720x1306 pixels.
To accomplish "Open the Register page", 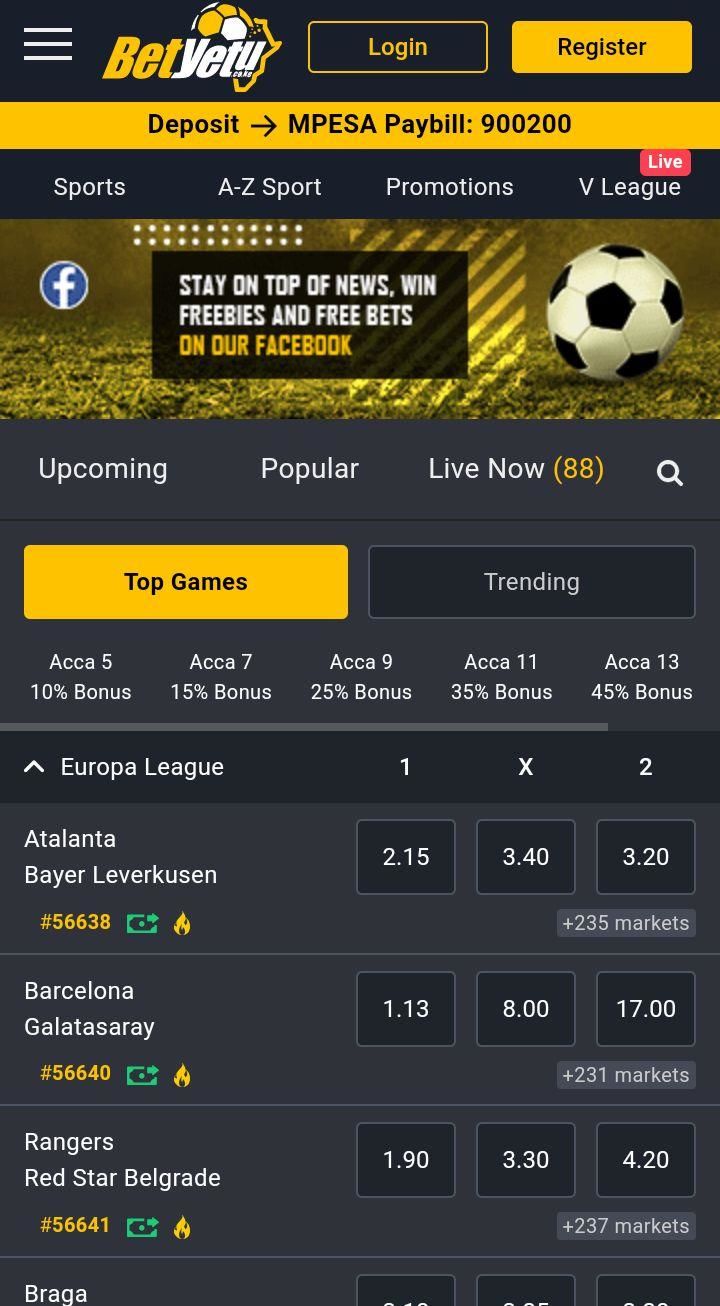I will tap(601, 47).
